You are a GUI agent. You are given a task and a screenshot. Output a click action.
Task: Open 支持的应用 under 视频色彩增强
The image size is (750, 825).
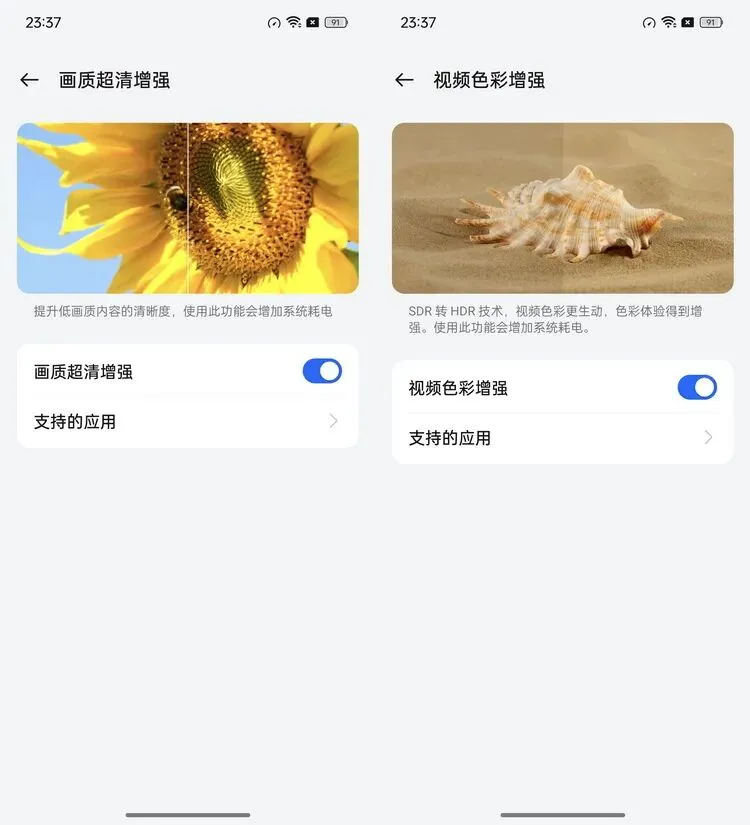click(563, 438)
